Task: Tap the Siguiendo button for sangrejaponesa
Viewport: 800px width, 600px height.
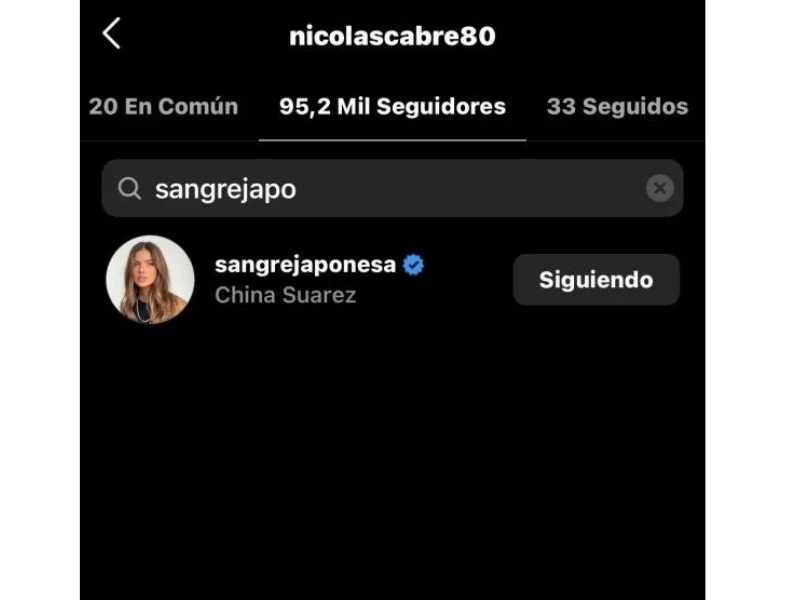Action: [x=596, y=280]
